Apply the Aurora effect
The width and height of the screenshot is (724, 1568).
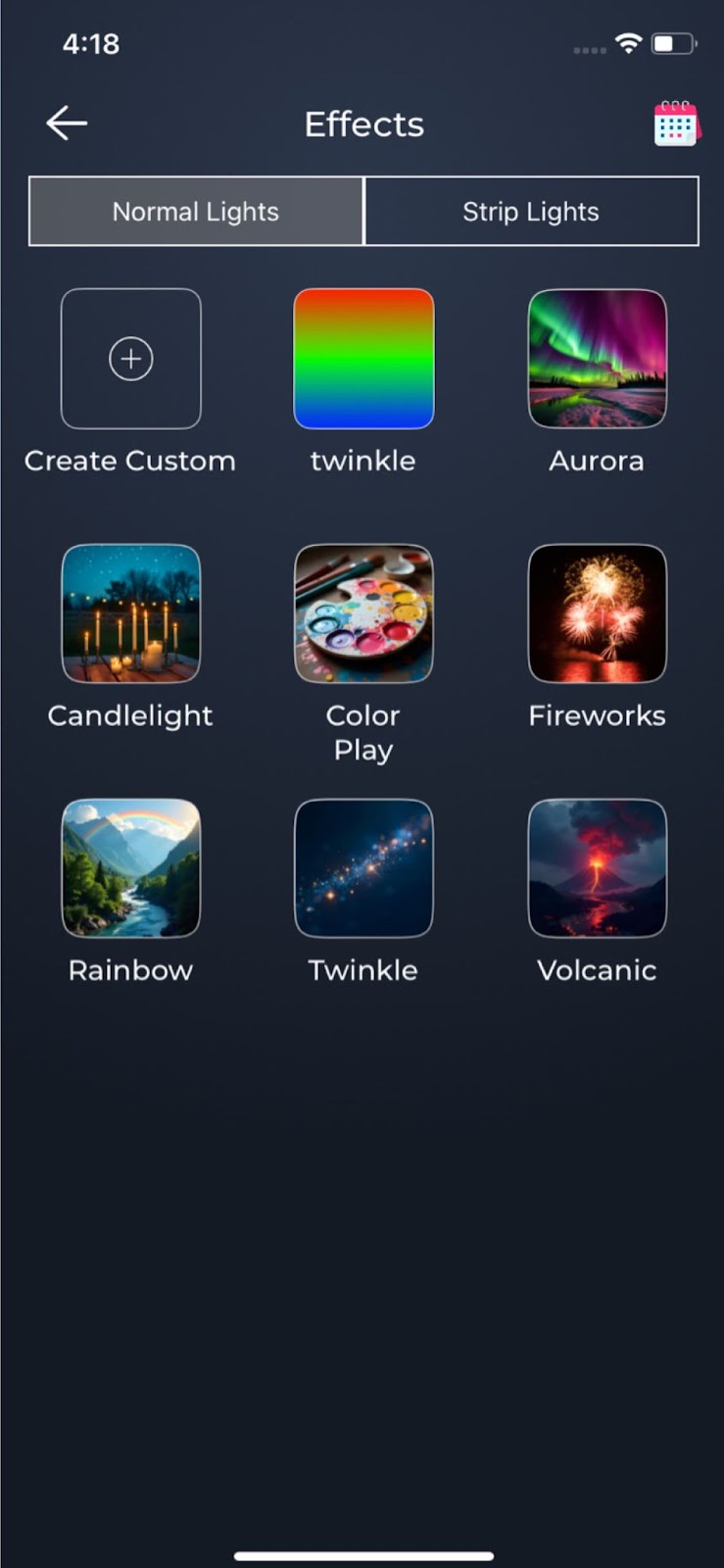597,359
